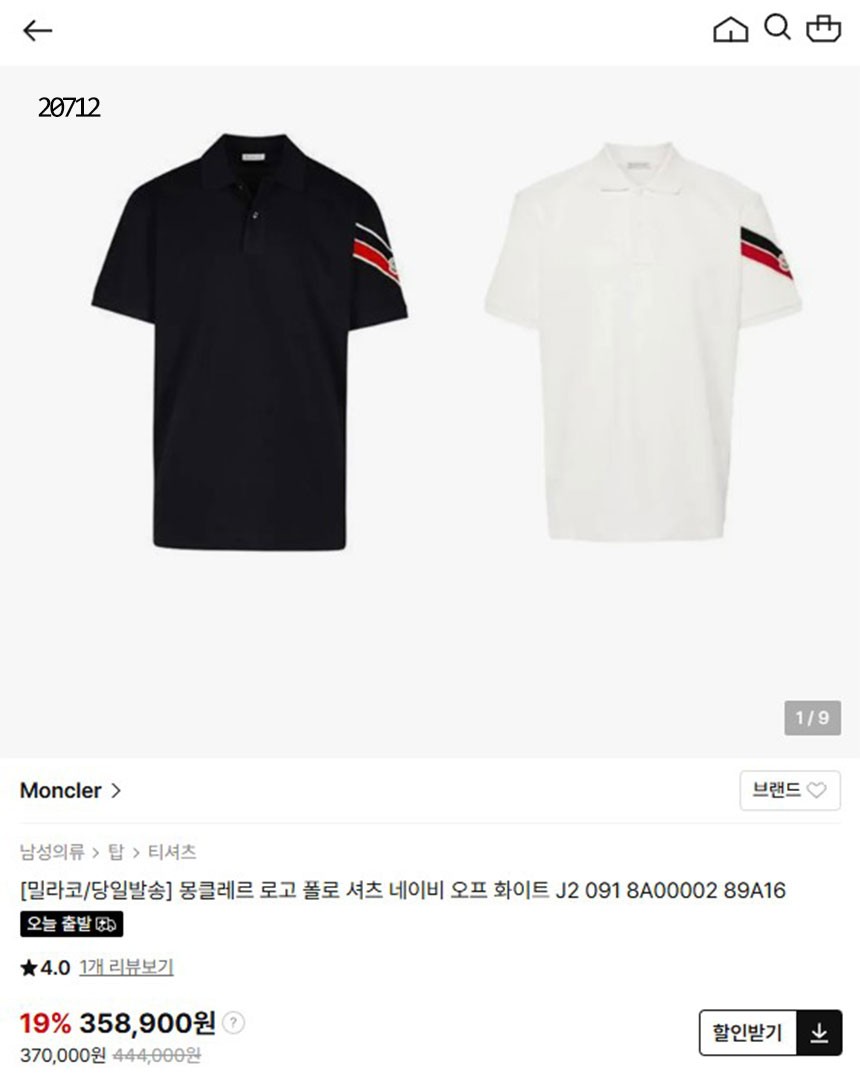The height and width of the screenshot is (1079, 860).
Task: Open the home icon
Action: point(730,30)
